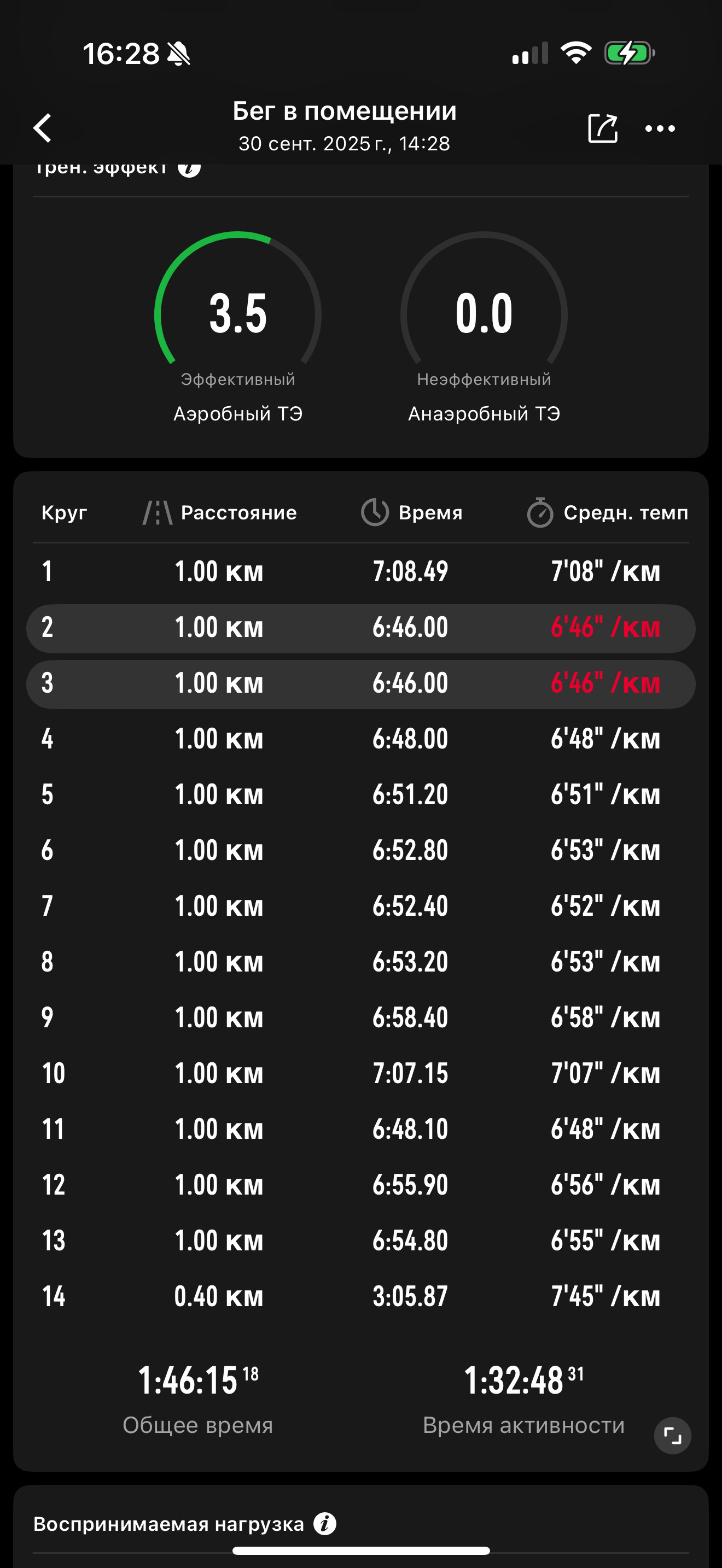Open the three-dot overflow menu
This screenshot has height=1568, width=722.
(660, 128)
